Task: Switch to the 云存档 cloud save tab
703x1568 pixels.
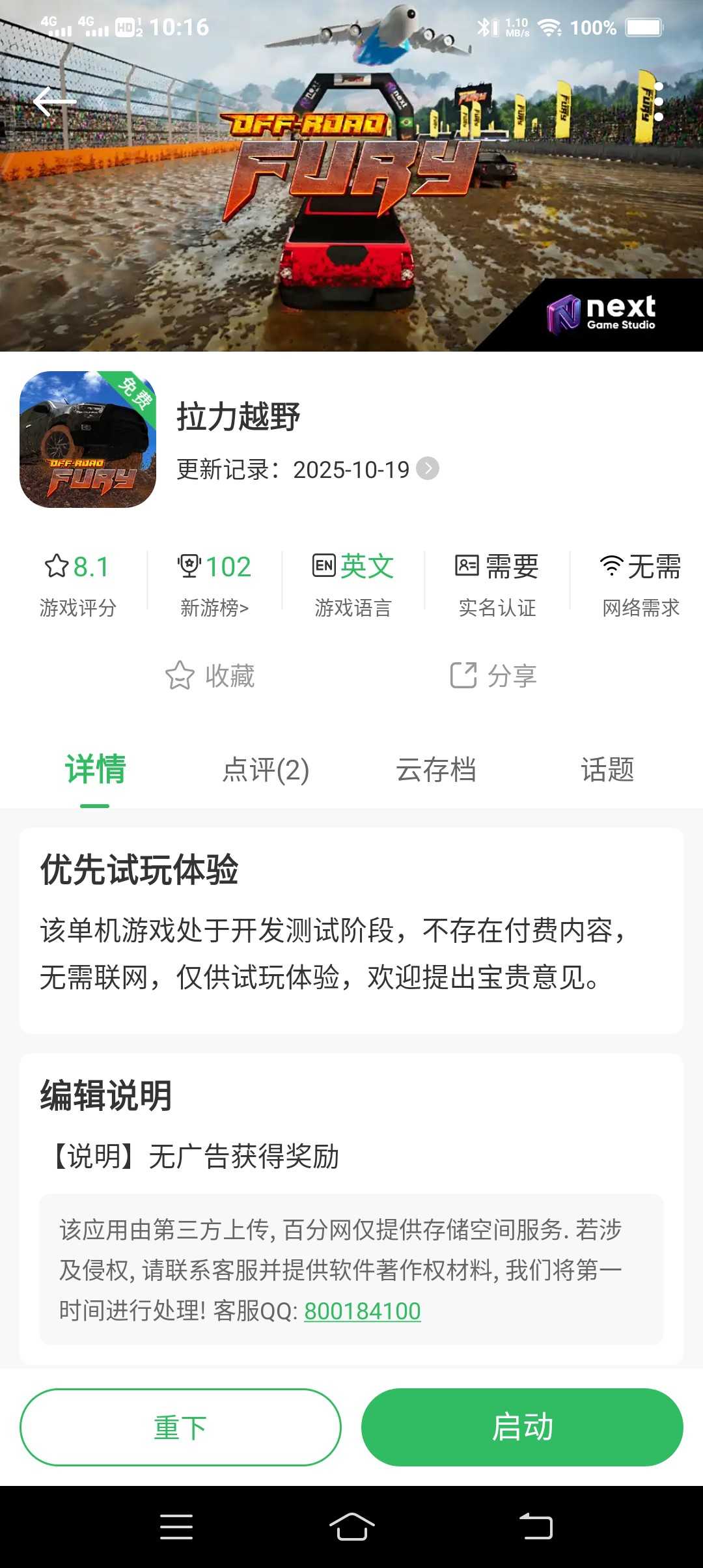Action: [x=436, y=770]
